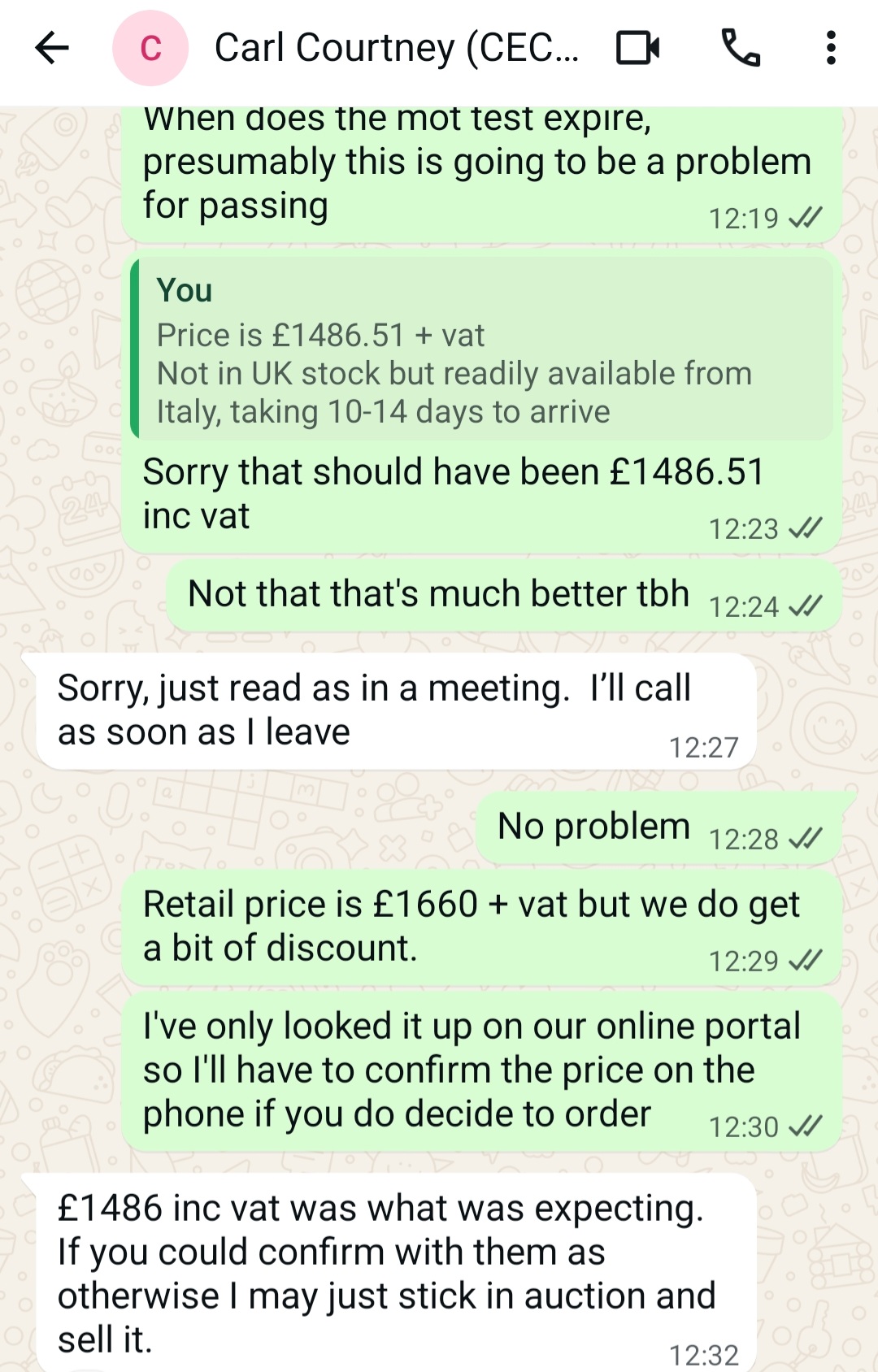Image resolution: width=878 pixels, height=1372 pixels.
Task: Go back to the chat list
Action: tap(52, 48)
